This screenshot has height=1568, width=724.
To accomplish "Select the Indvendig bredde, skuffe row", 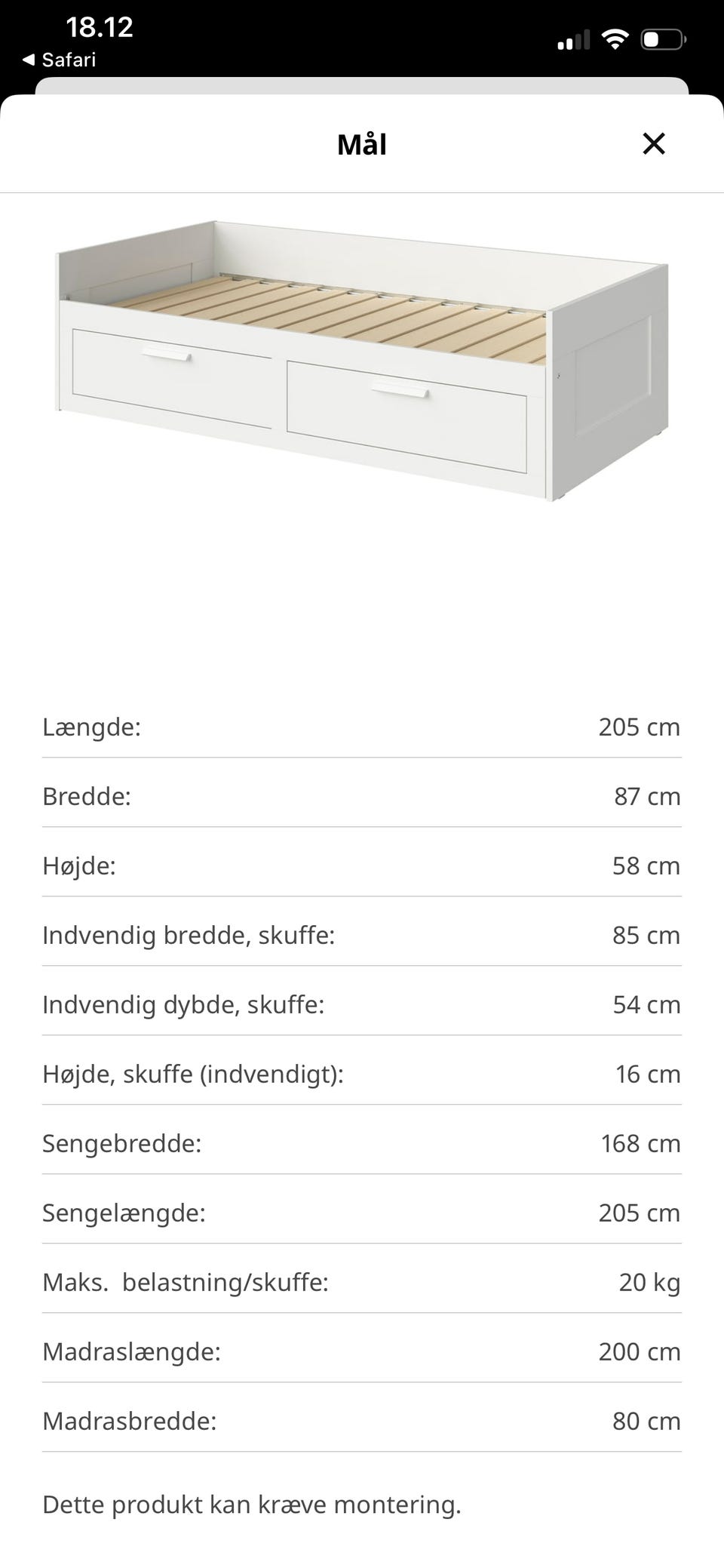I will coord(362,935).
